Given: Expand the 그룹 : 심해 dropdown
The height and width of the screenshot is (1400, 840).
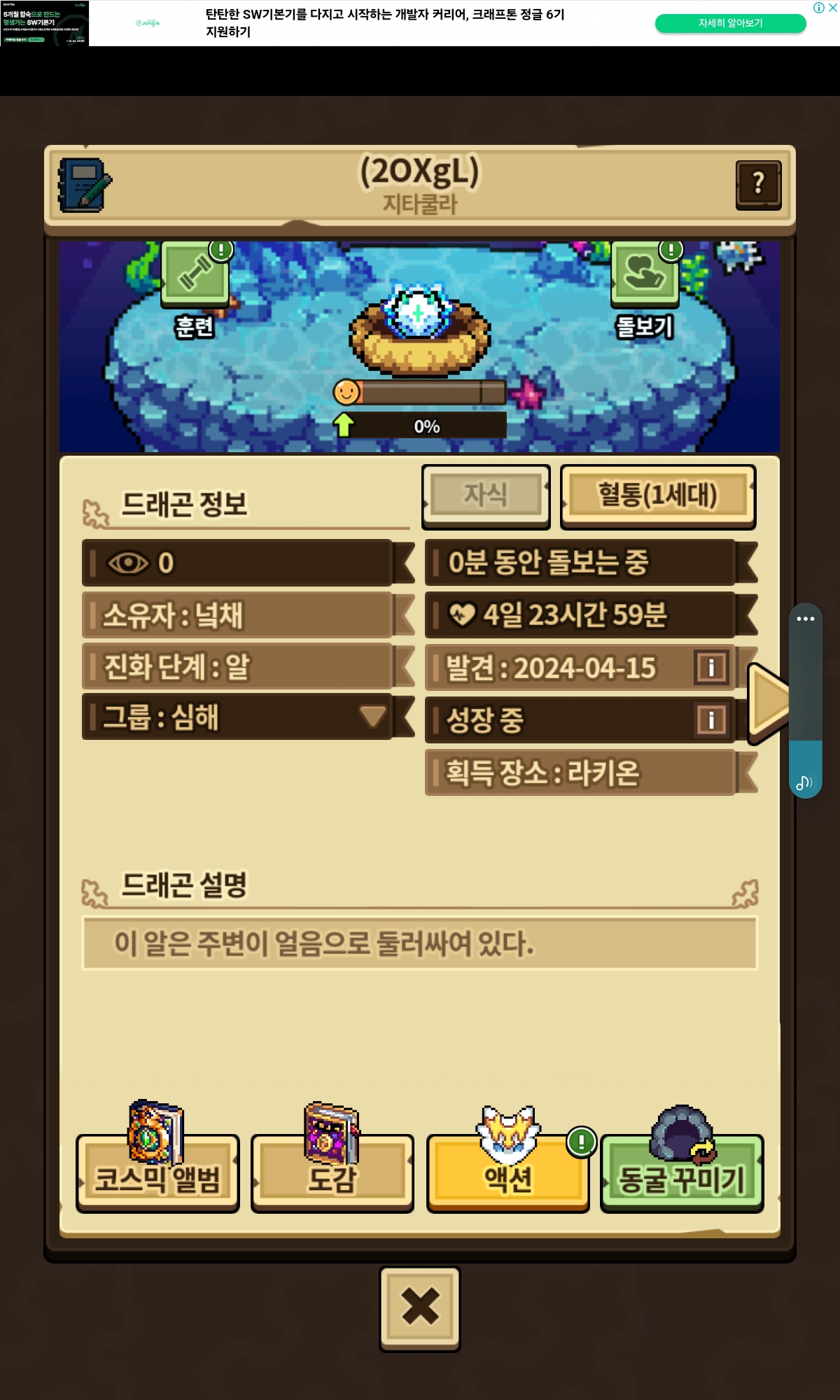Looking at the screenshot, I should pyautogui.click(x=372, y=716).
